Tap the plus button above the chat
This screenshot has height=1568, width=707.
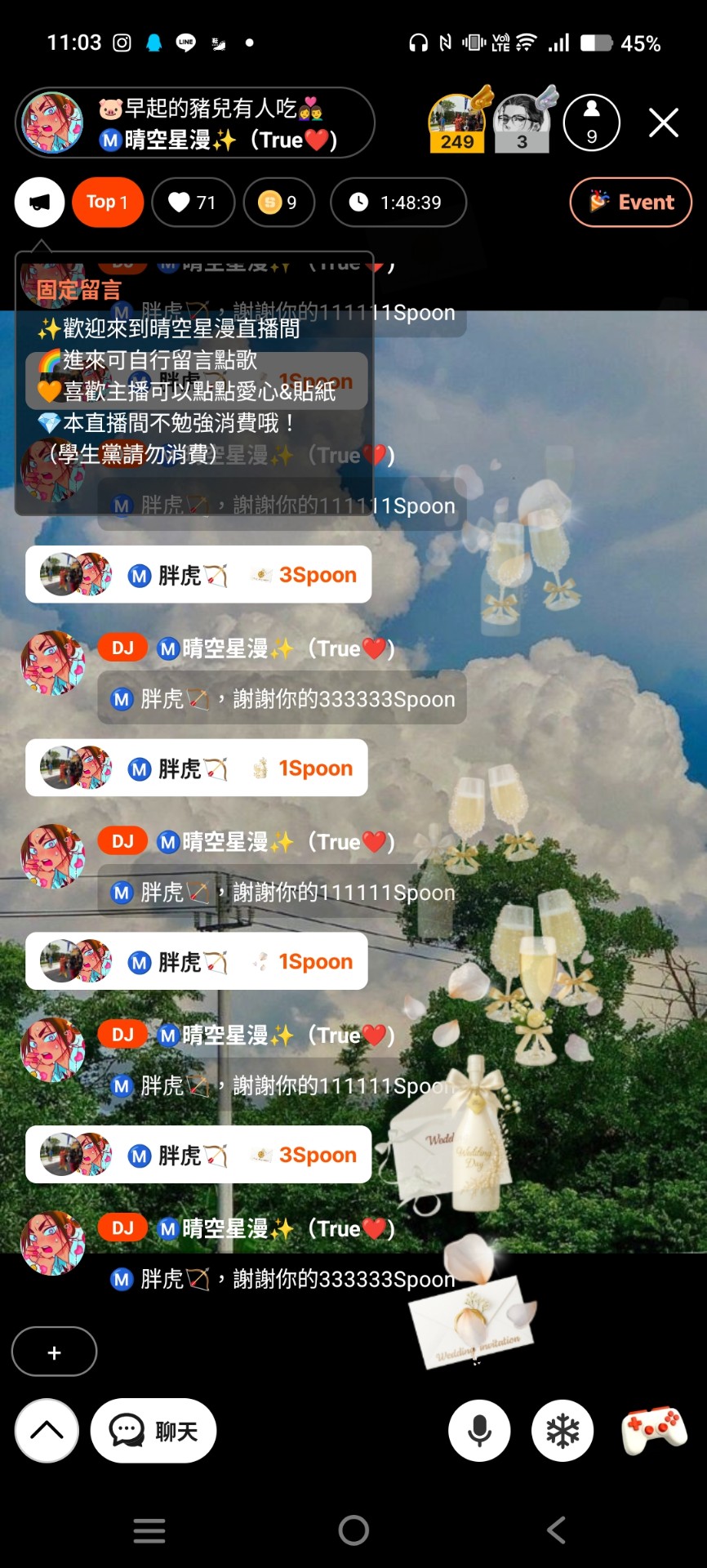54,1352
